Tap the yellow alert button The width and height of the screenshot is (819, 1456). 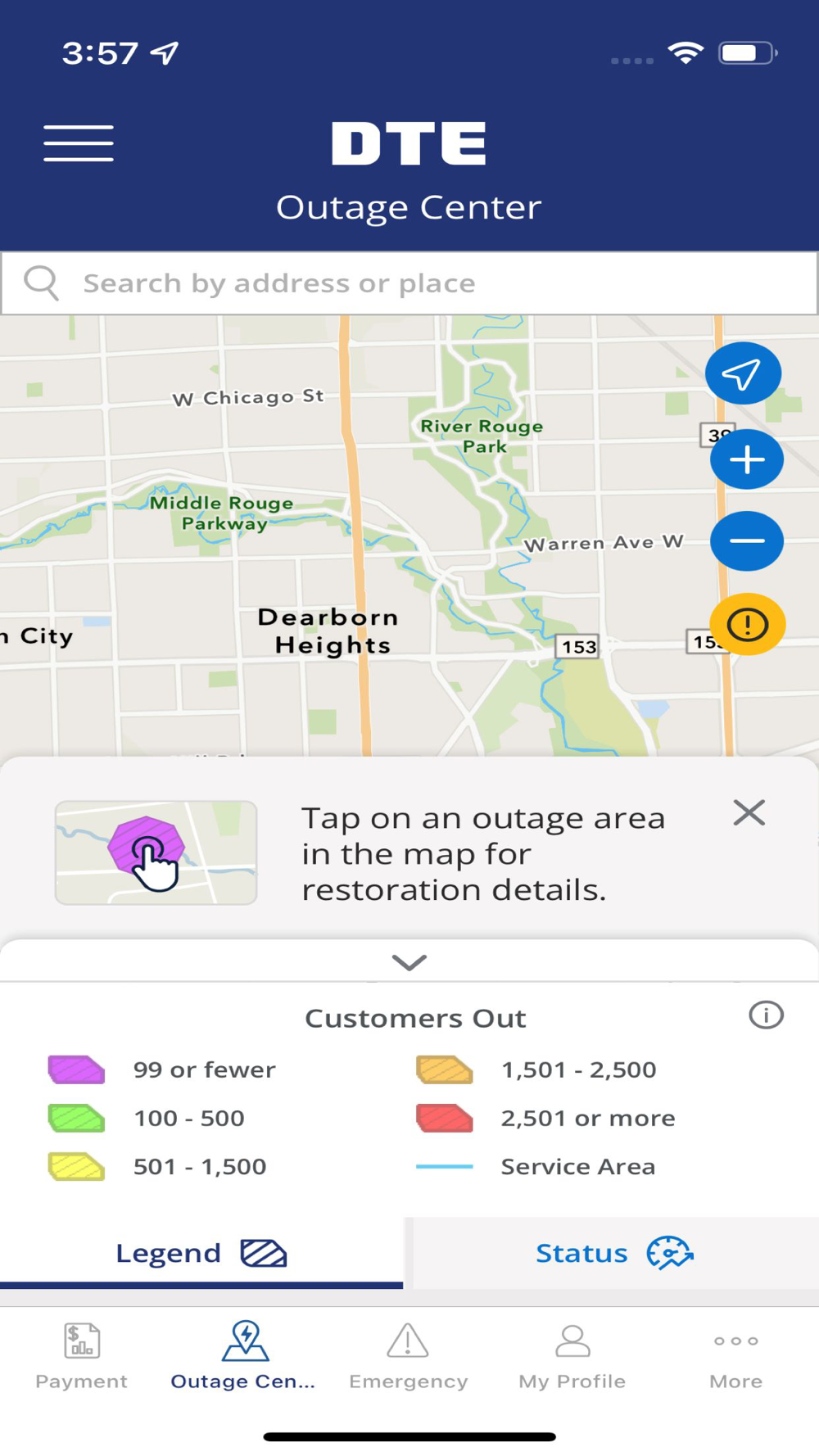pyautogui.click(x=747, y=624)
